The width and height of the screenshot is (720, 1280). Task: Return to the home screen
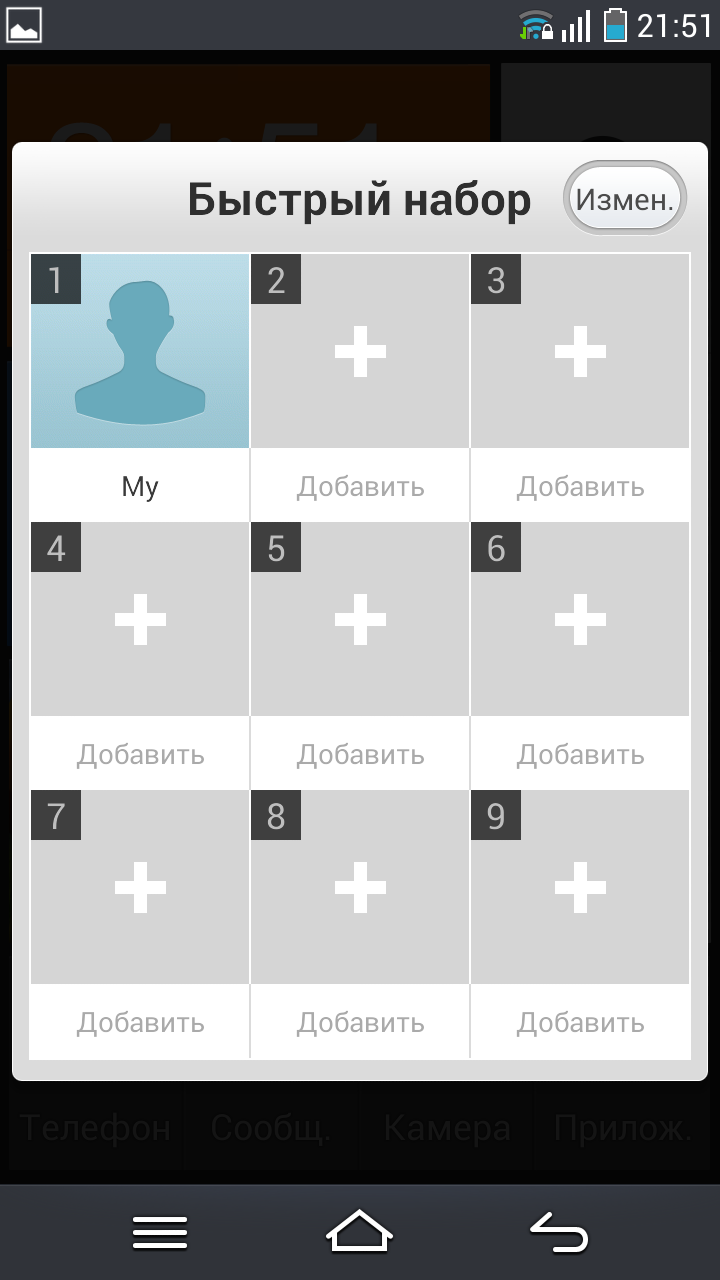click(x=359, y=1231)
